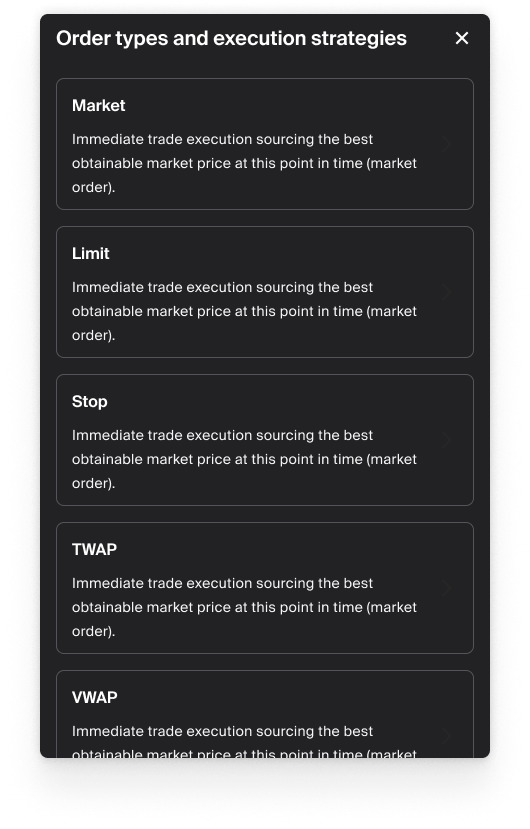Open the Market order type card
Viewport: 530px width, 829px height.
click(264, 144)
